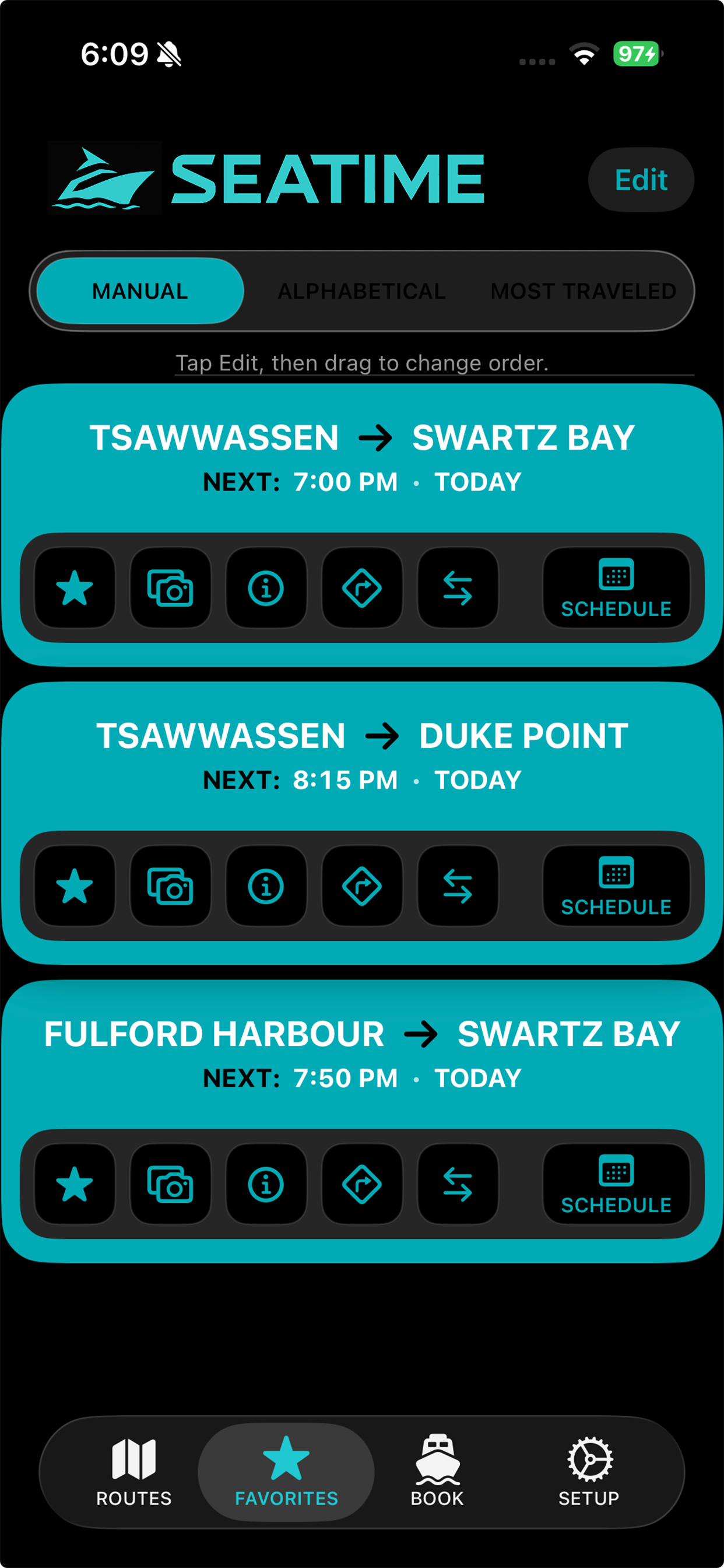Swap direction of the Duke Point route

[x=458, y=886]
